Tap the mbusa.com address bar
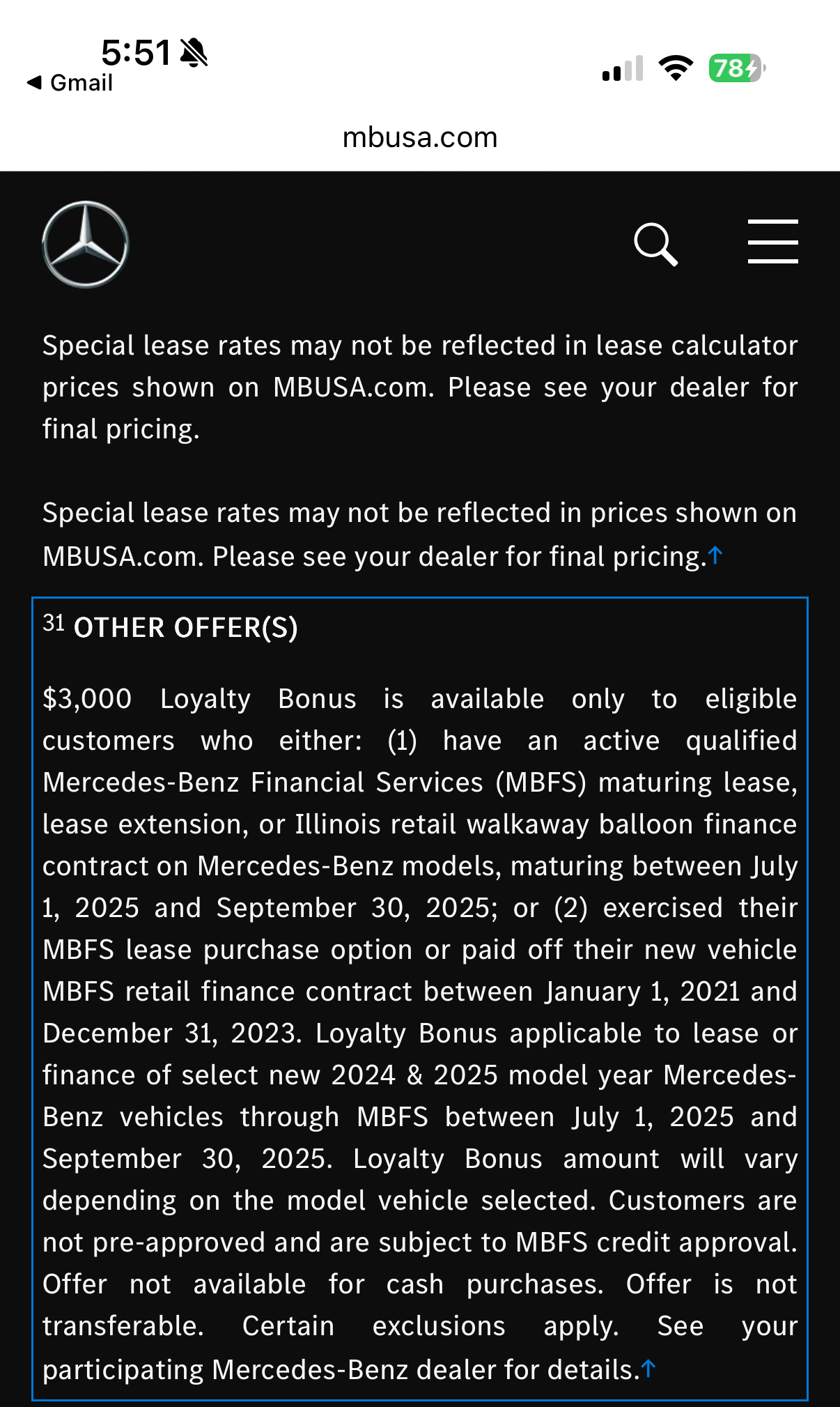 [x=420, y=137]
